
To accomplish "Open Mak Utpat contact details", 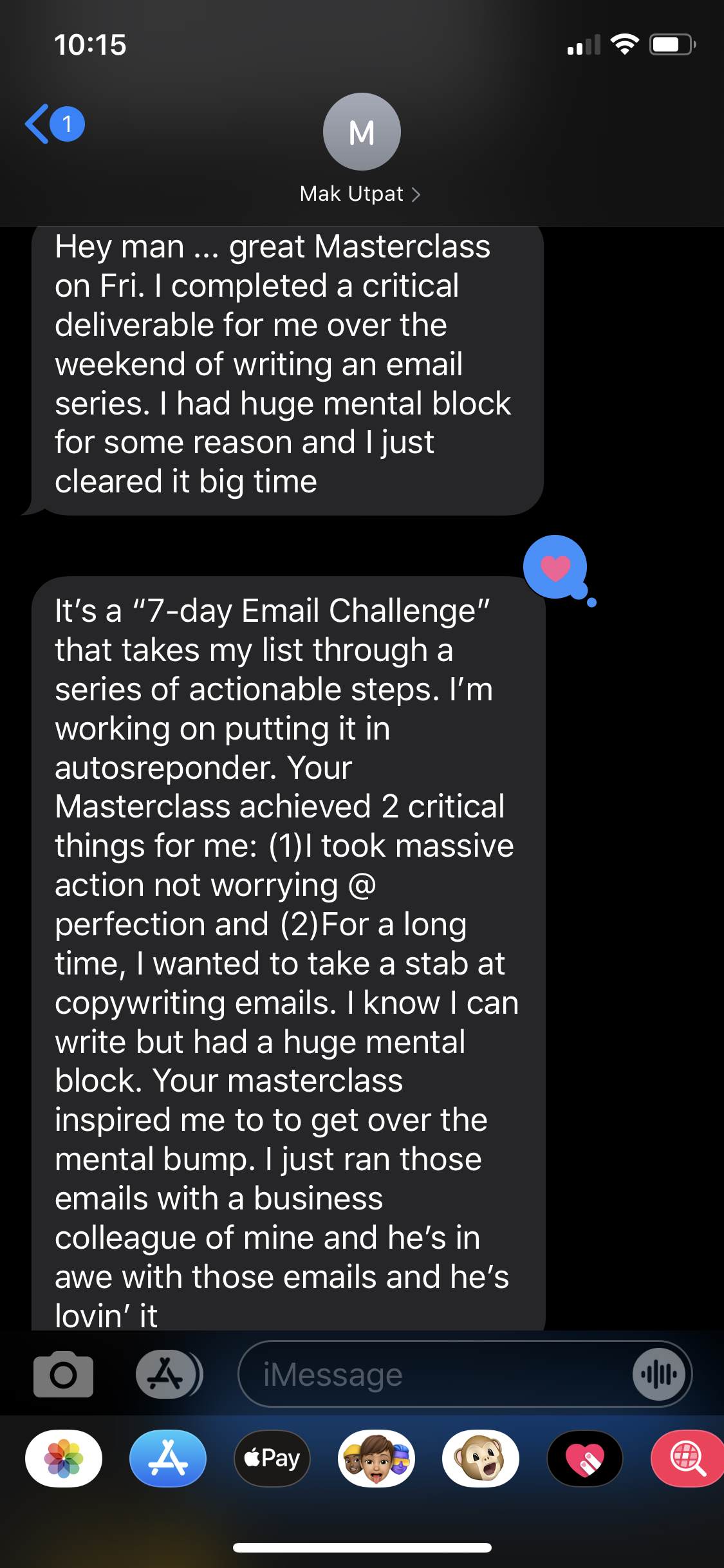I will [x=361, y=194].
